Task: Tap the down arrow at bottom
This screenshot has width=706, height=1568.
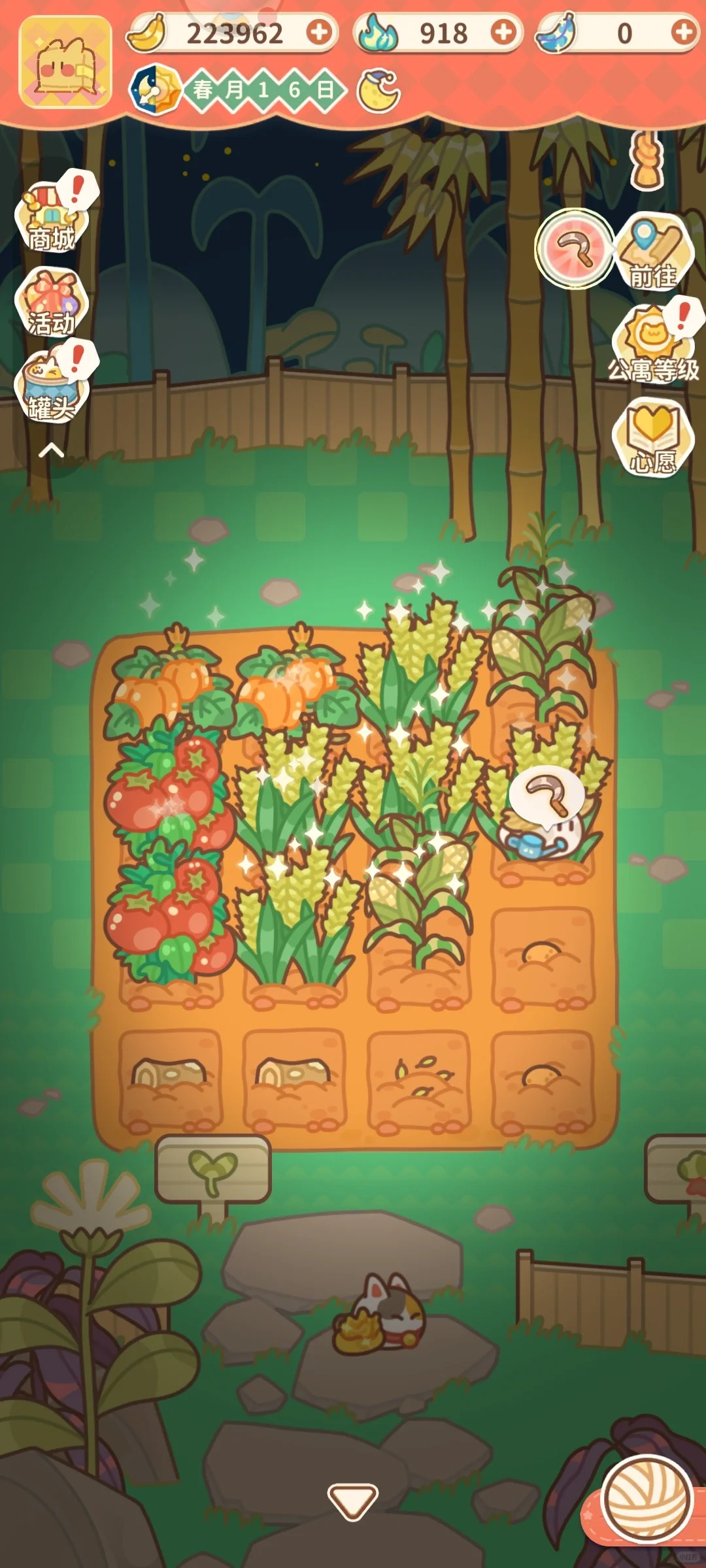Action: pos(353,1500)
